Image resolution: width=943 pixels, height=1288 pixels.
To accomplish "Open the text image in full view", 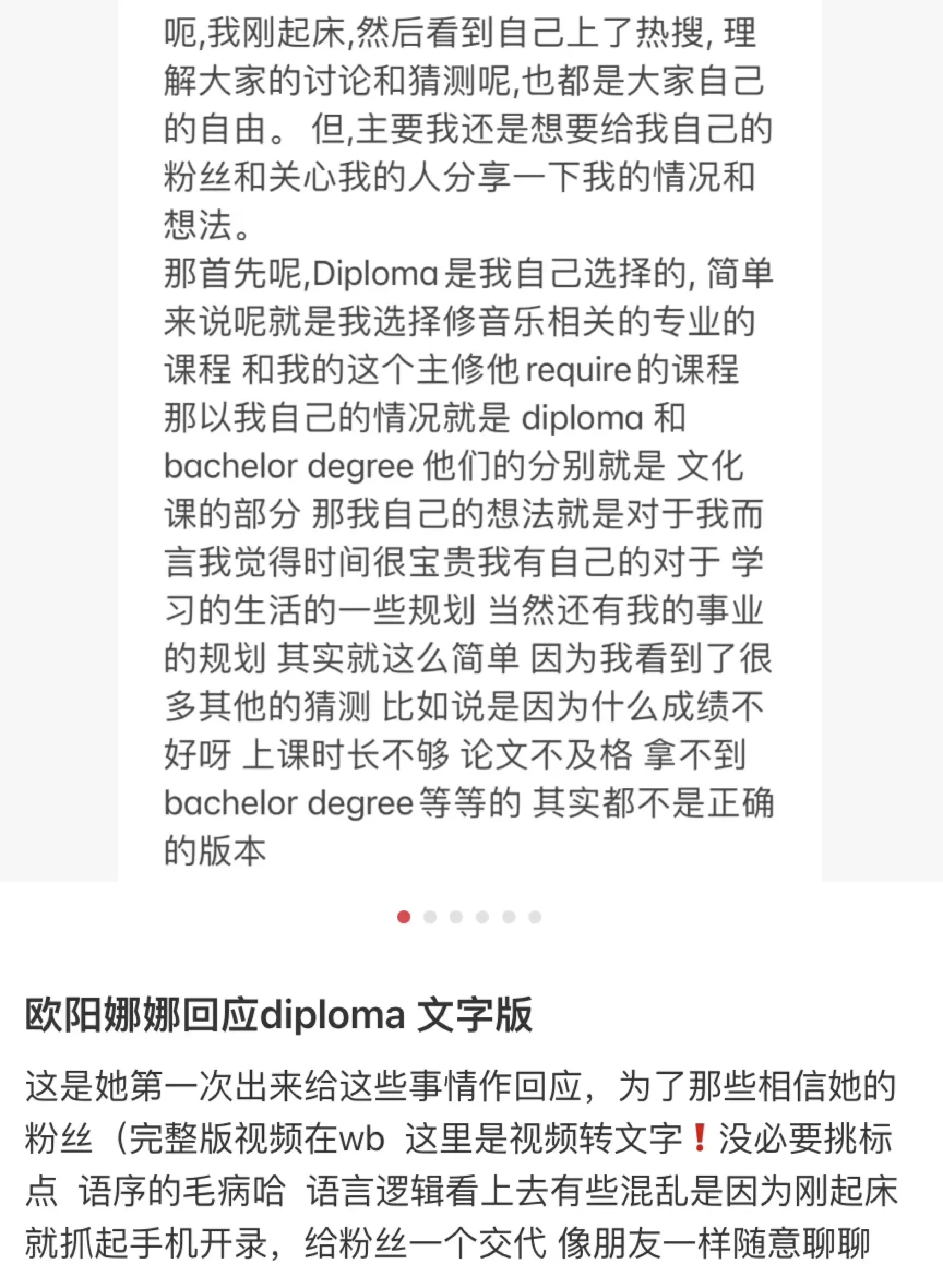I will pos(469,439).
